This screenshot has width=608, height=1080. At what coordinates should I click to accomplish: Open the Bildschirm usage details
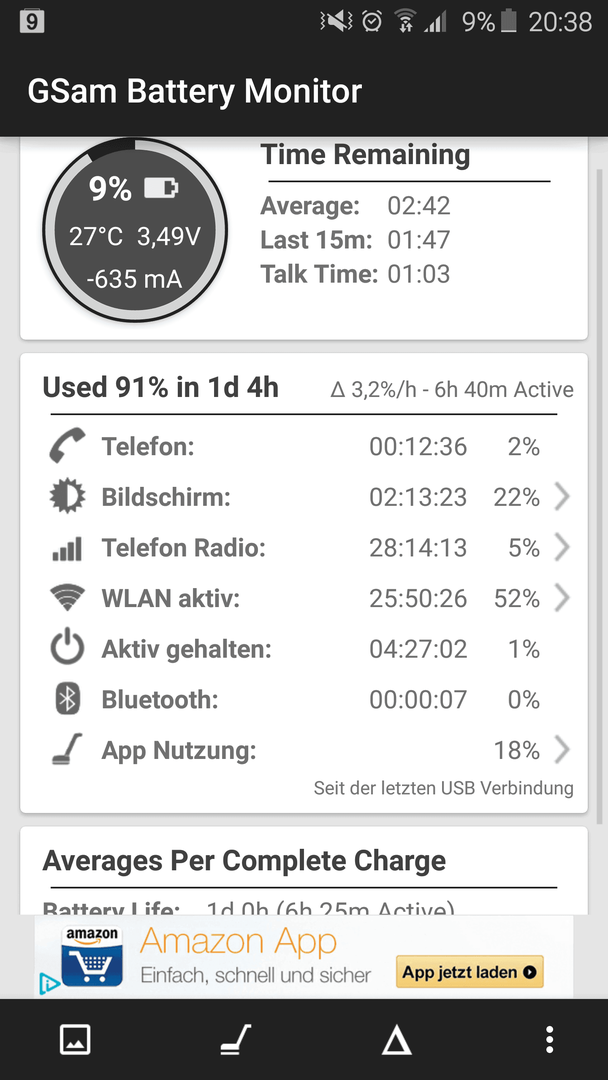(x=304, y=497)
